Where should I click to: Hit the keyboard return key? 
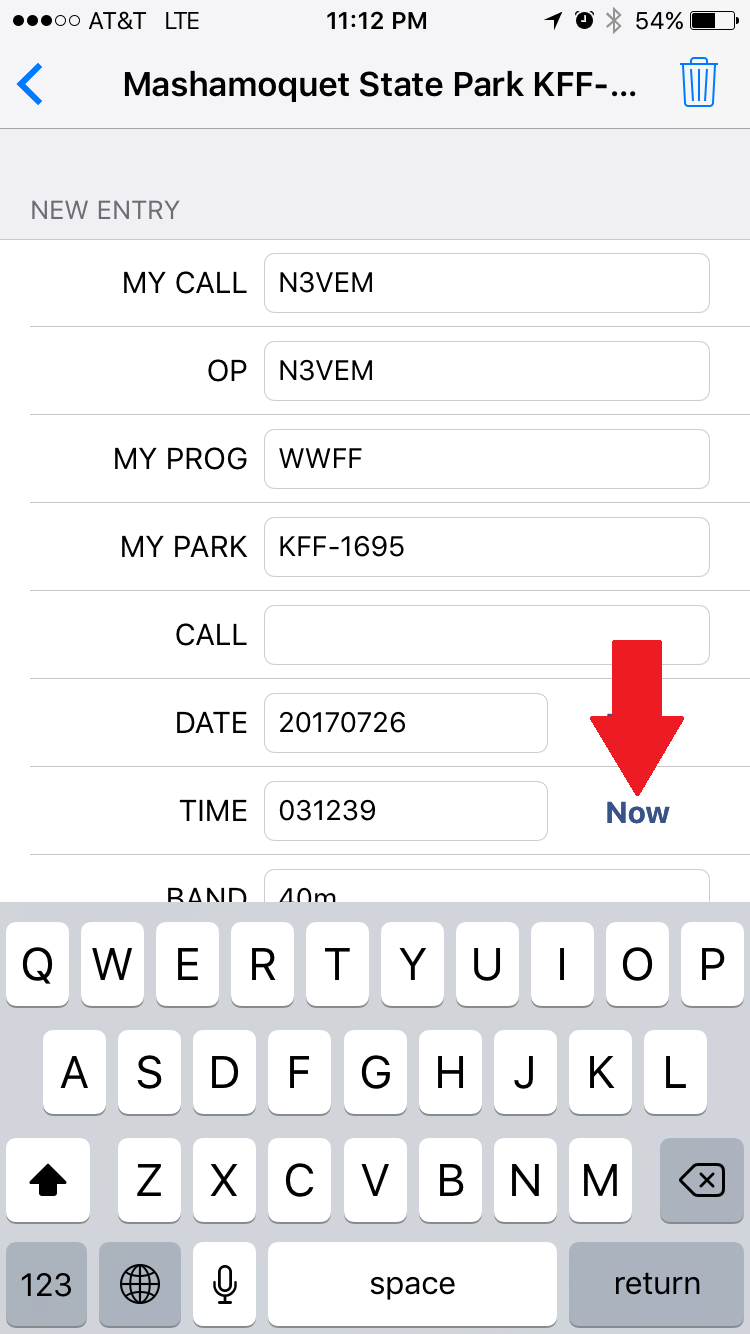click(x=657, y=1284)
